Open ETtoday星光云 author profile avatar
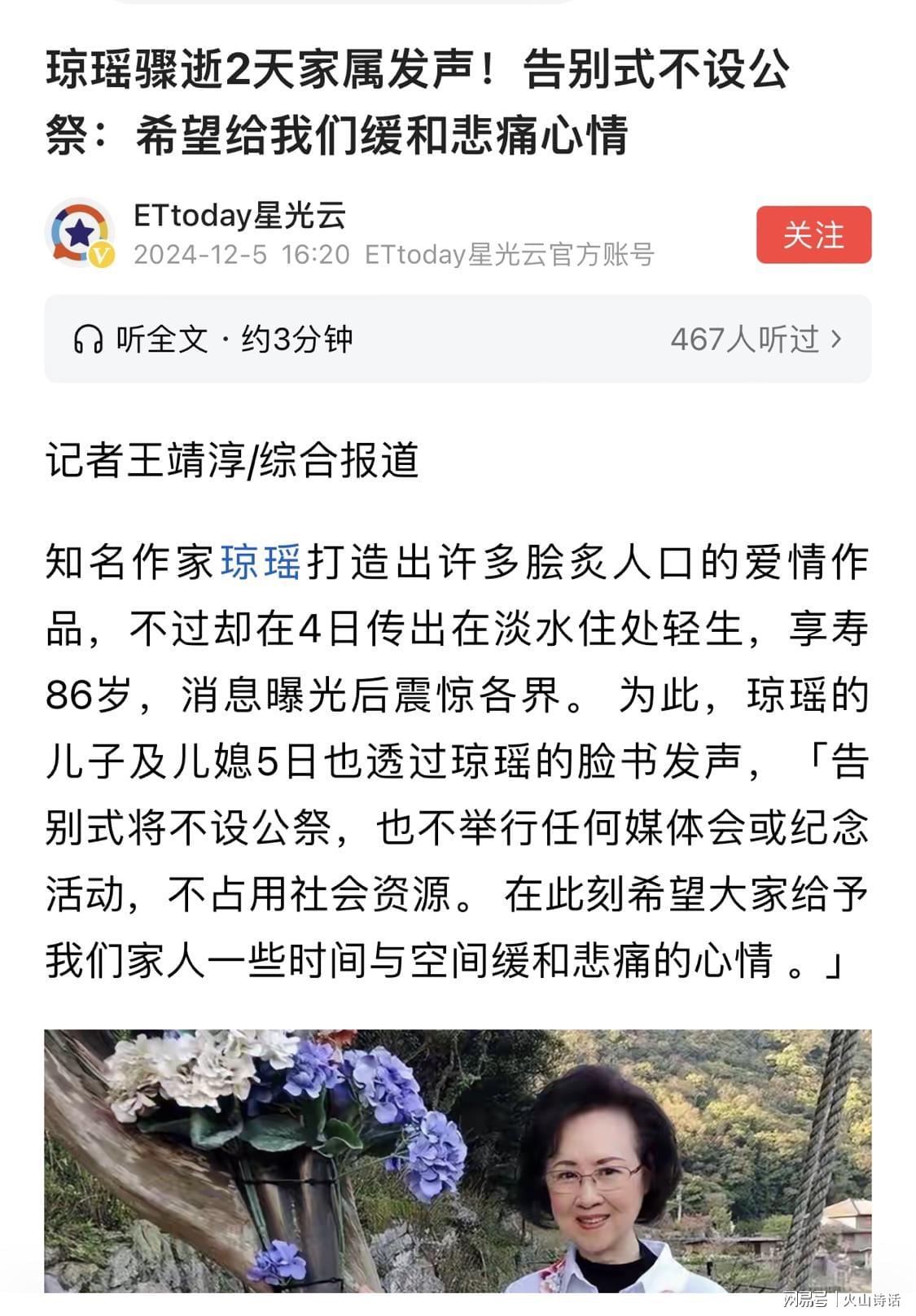The width and height of the screenshot is (916, 1316). [x=80, y=233]
